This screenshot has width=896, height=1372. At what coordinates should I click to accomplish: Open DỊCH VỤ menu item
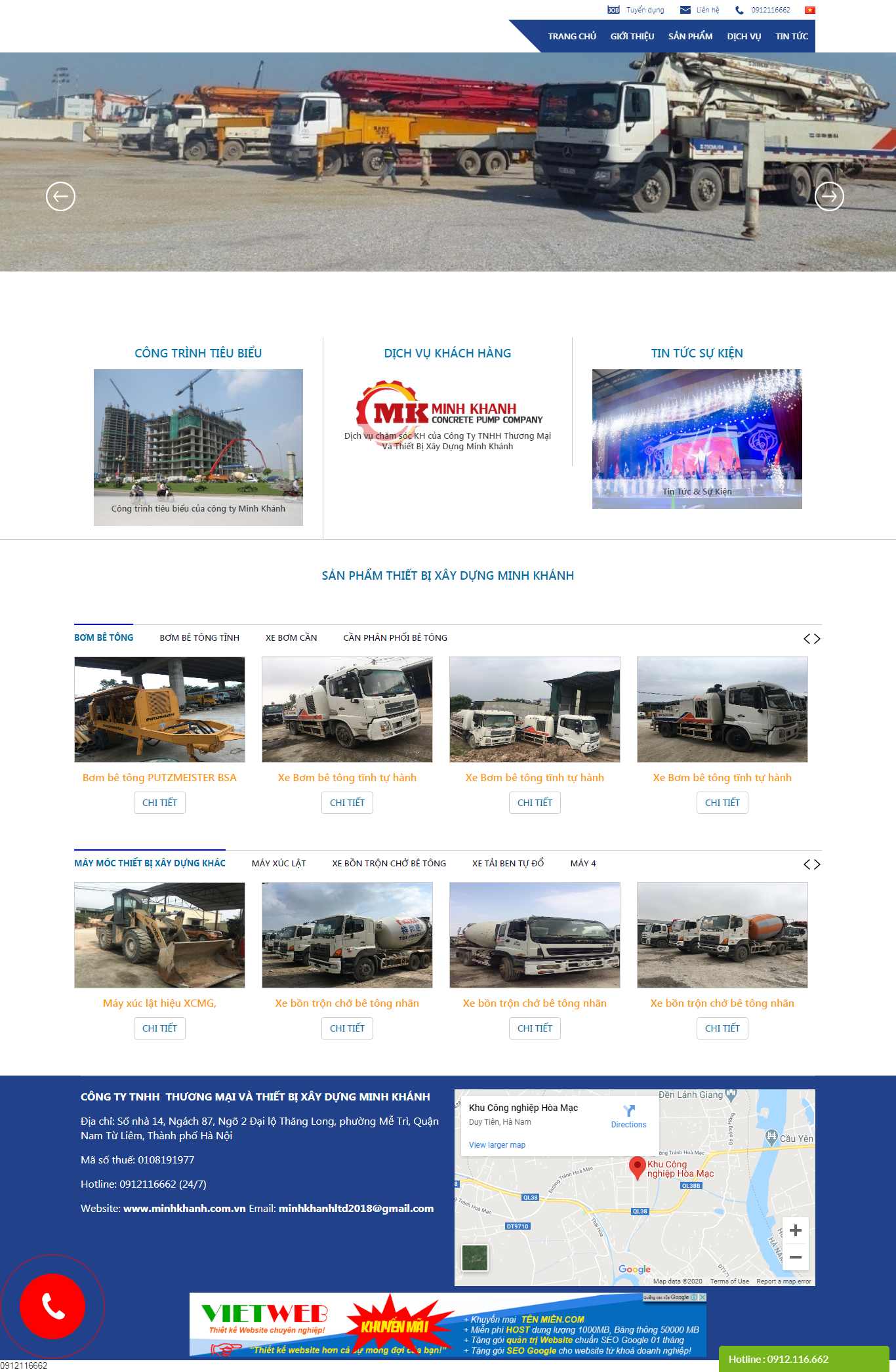point(744,37)
